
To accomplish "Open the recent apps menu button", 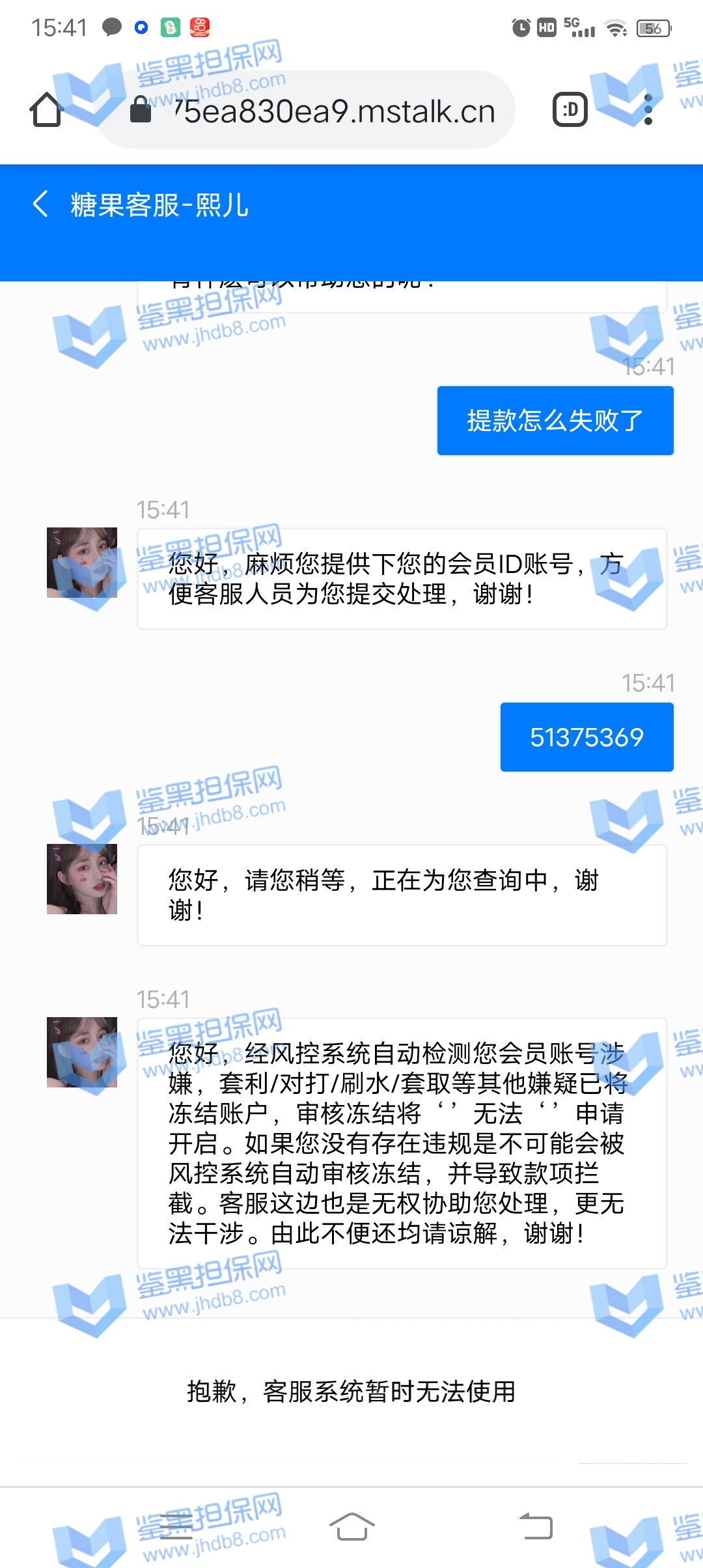I will (176, 1526).
